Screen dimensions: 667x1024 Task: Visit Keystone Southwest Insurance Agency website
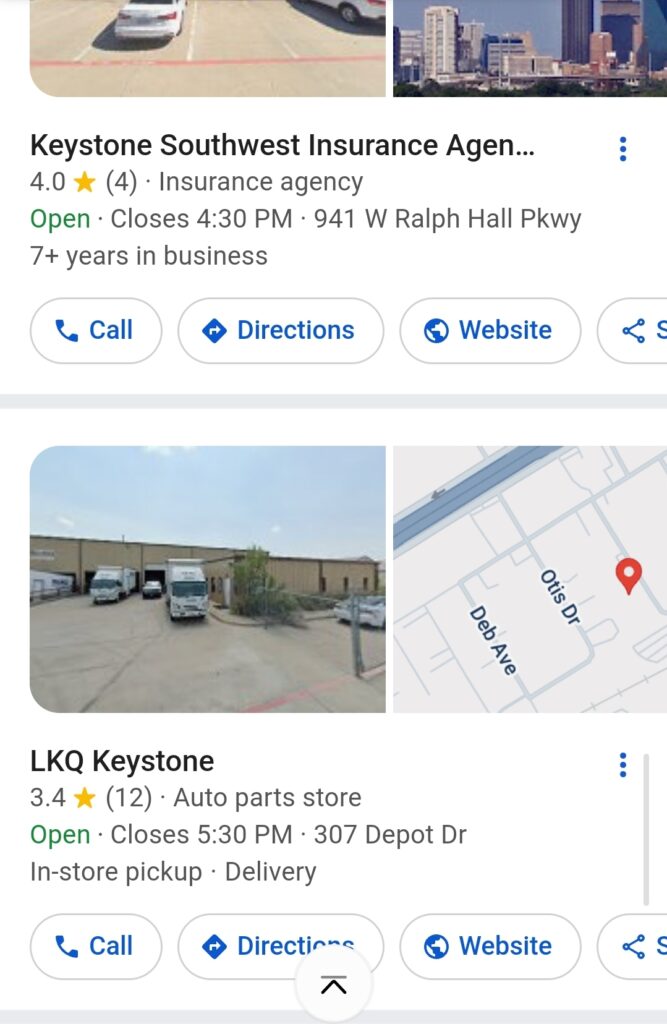[x=489, y=330]
